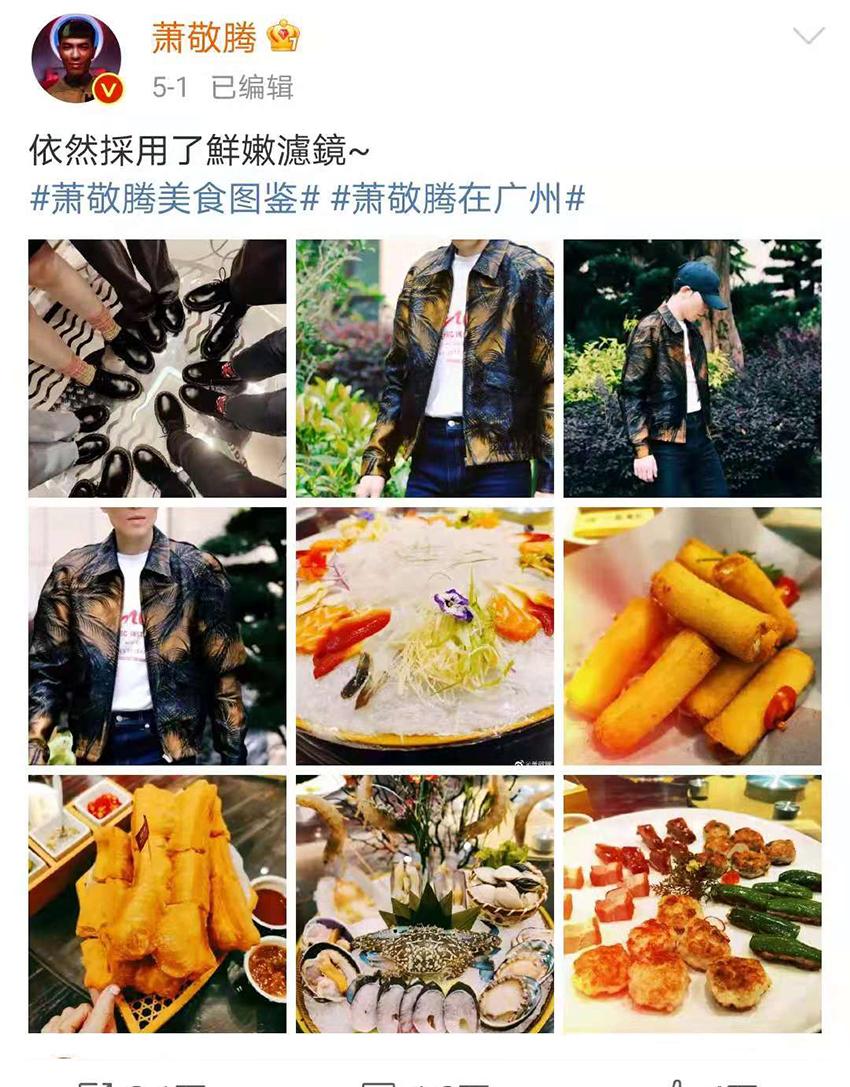Screen dimensions: 850x1087
Task: Open the jacket photo beside pine tree
Action: point(157,636)
